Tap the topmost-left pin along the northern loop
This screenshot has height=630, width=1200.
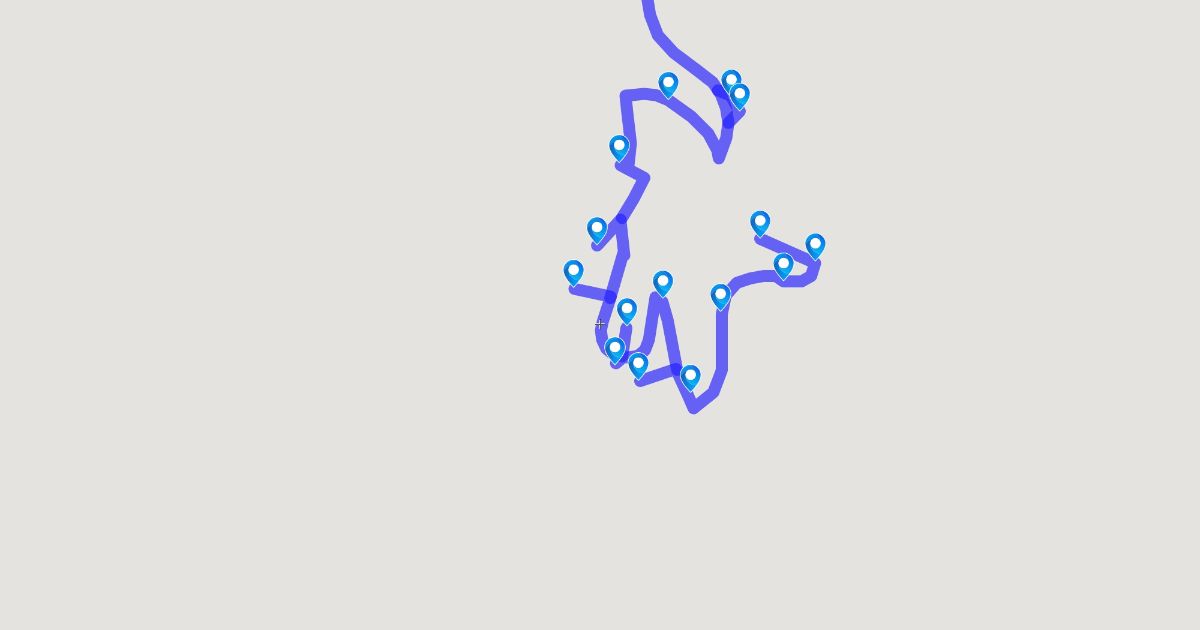pos(668,84)
